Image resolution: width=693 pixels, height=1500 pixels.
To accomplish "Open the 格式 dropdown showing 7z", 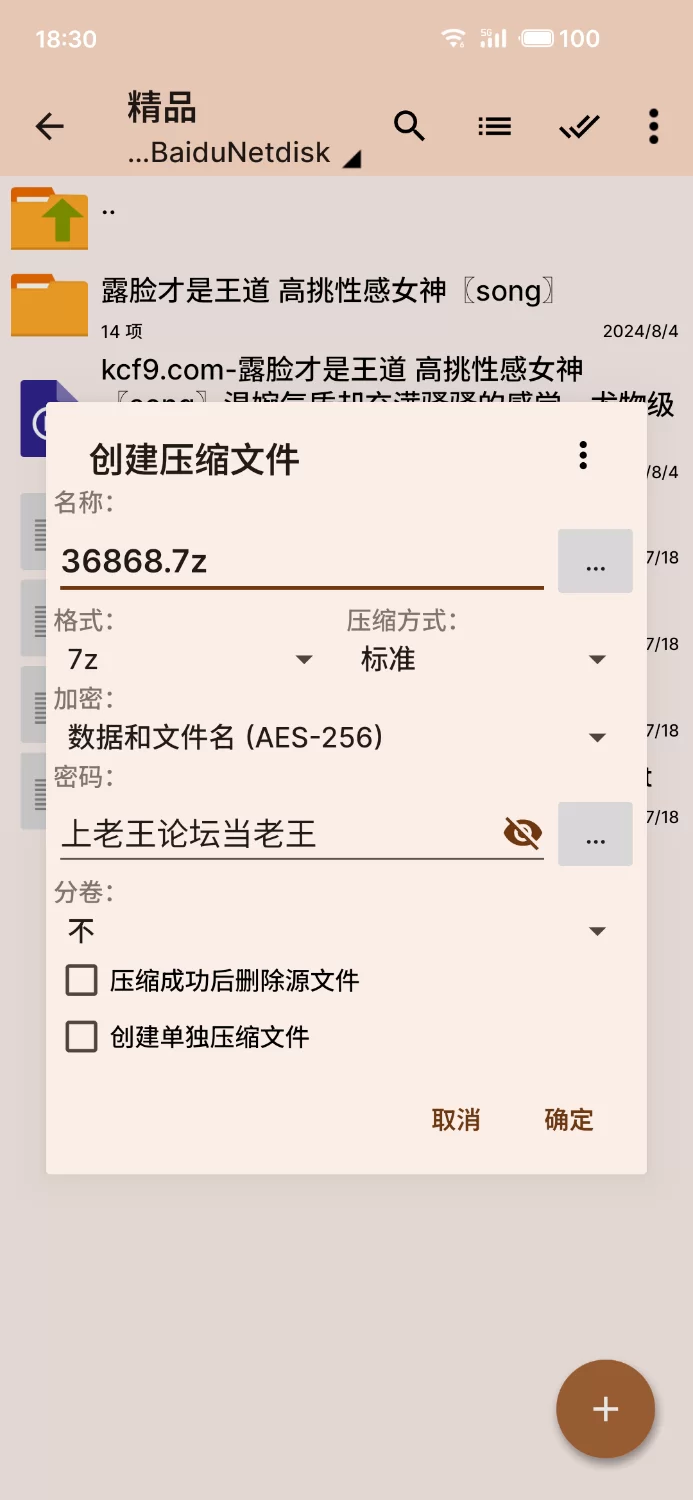I will pos(190,659).
